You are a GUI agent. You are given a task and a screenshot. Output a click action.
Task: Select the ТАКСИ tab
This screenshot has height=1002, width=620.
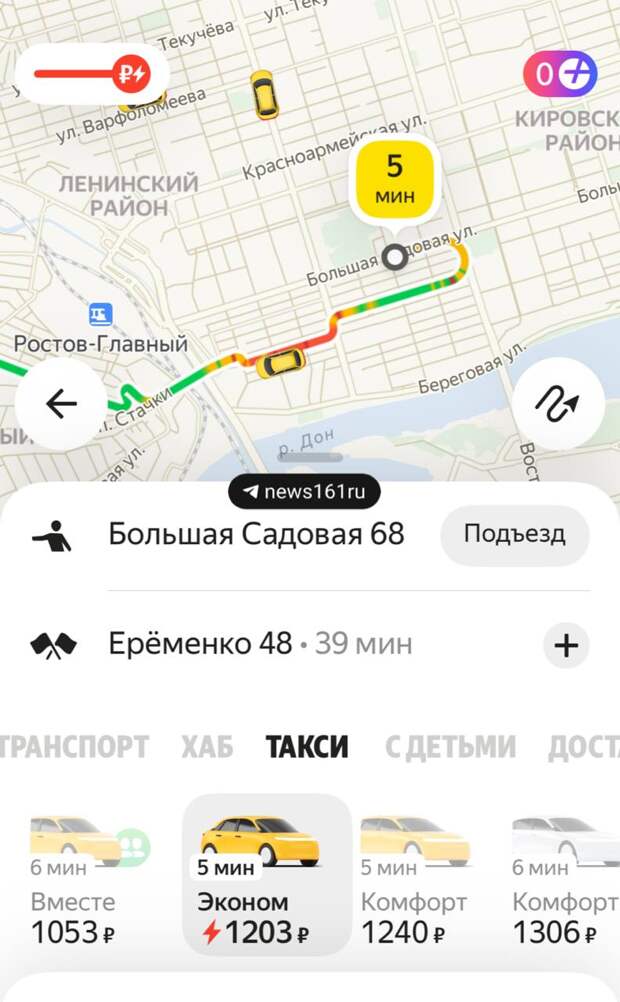click(x=307, y=746)
